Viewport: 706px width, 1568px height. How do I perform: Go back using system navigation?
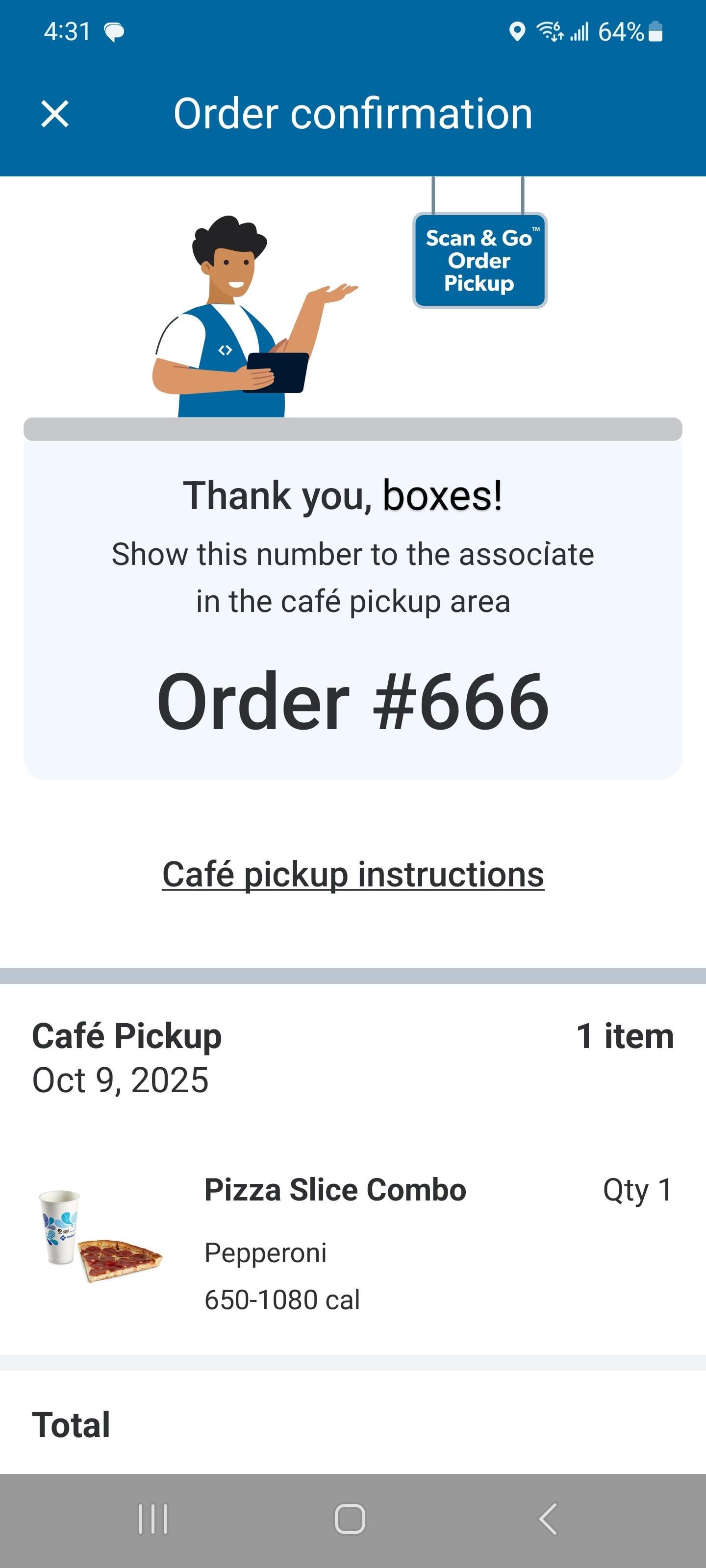pos(548,1519)
